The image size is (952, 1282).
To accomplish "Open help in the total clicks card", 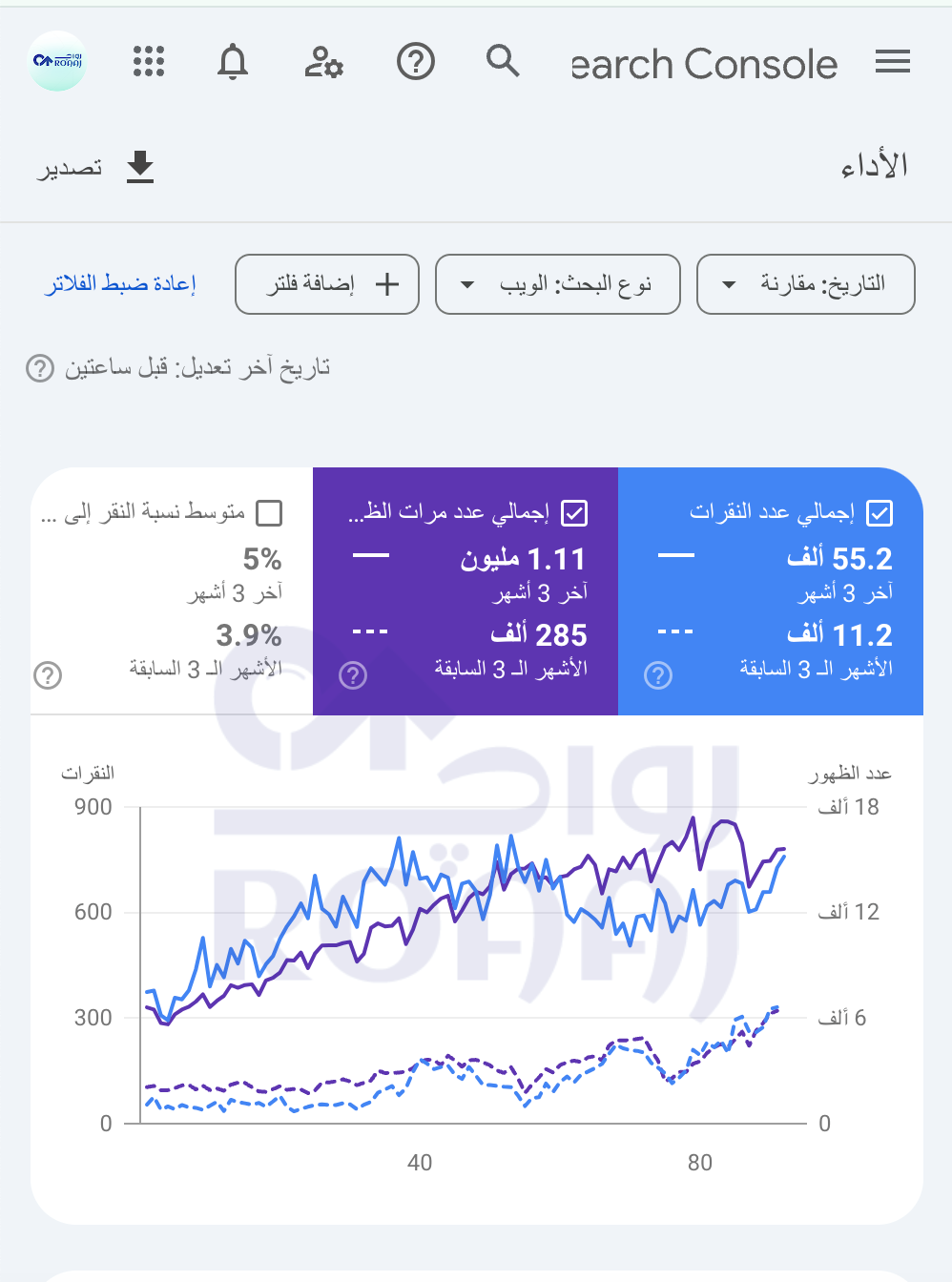I will pos(658,675).
